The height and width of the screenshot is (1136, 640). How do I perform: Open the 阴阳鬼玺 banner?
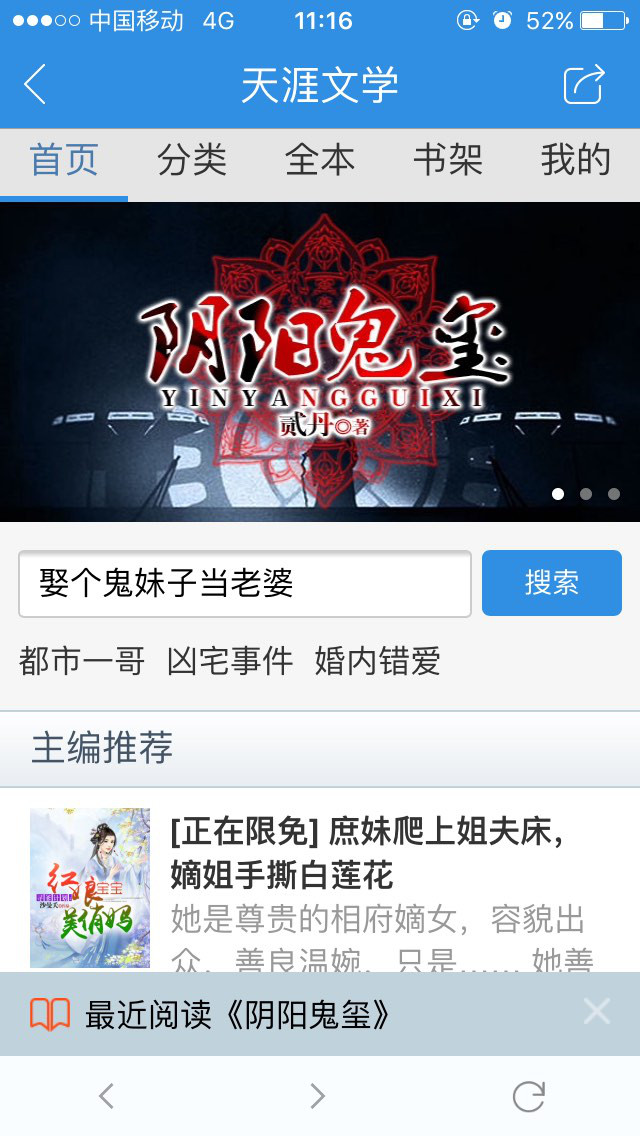tap(320, 360)
